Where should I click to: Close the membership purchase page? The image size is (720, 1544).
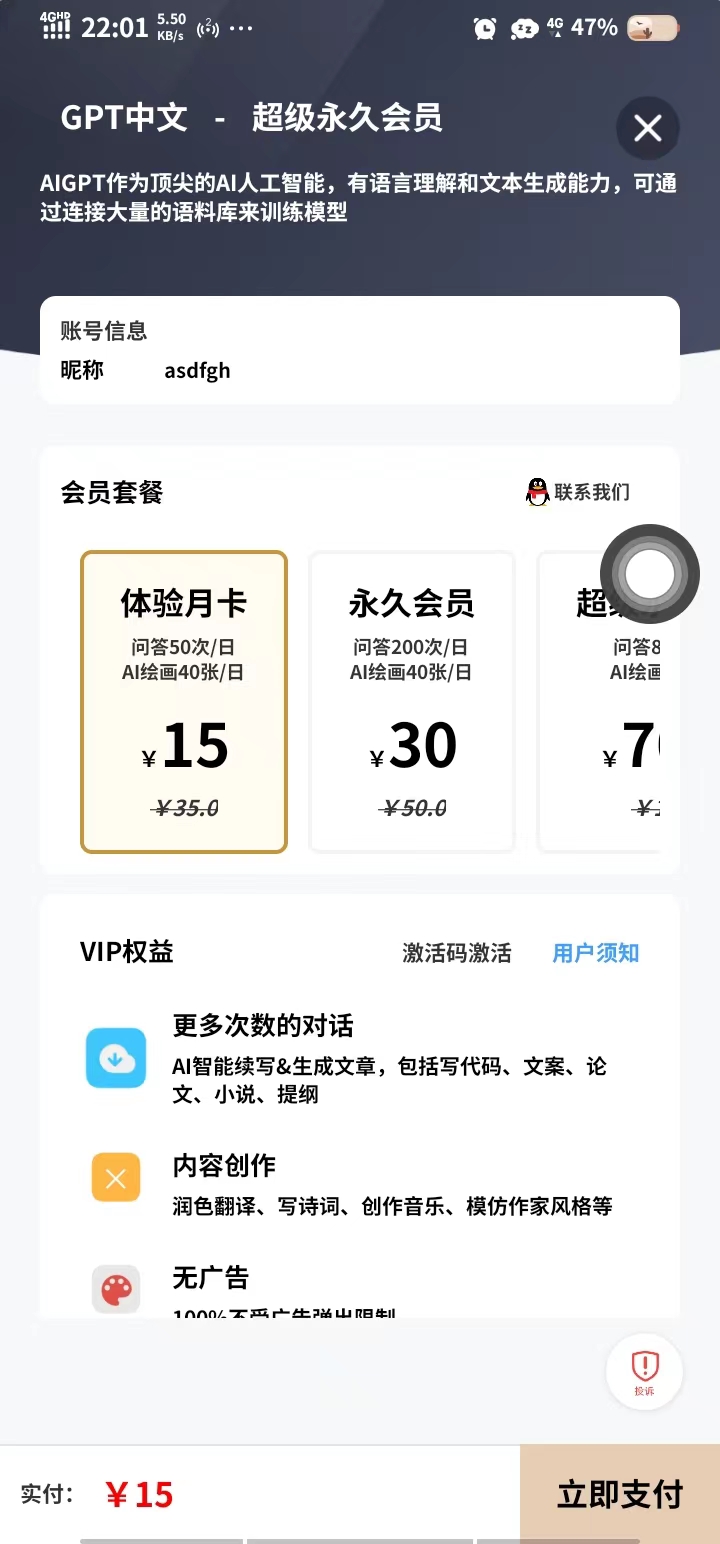point(648,129)
